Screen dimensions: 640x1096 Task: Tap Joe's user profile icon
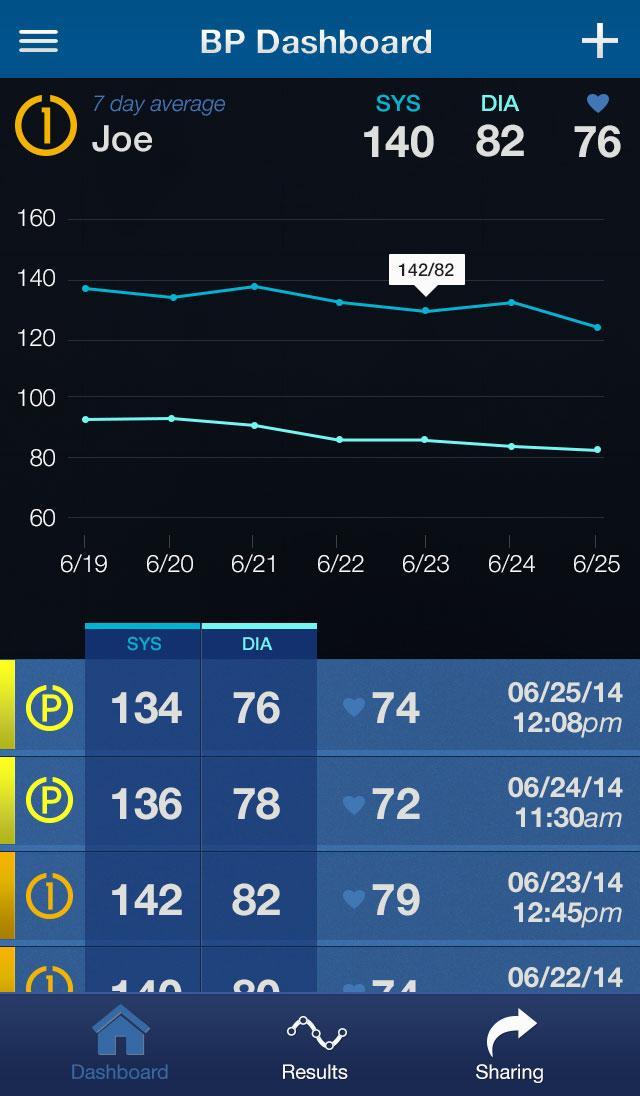coord(46,125)
